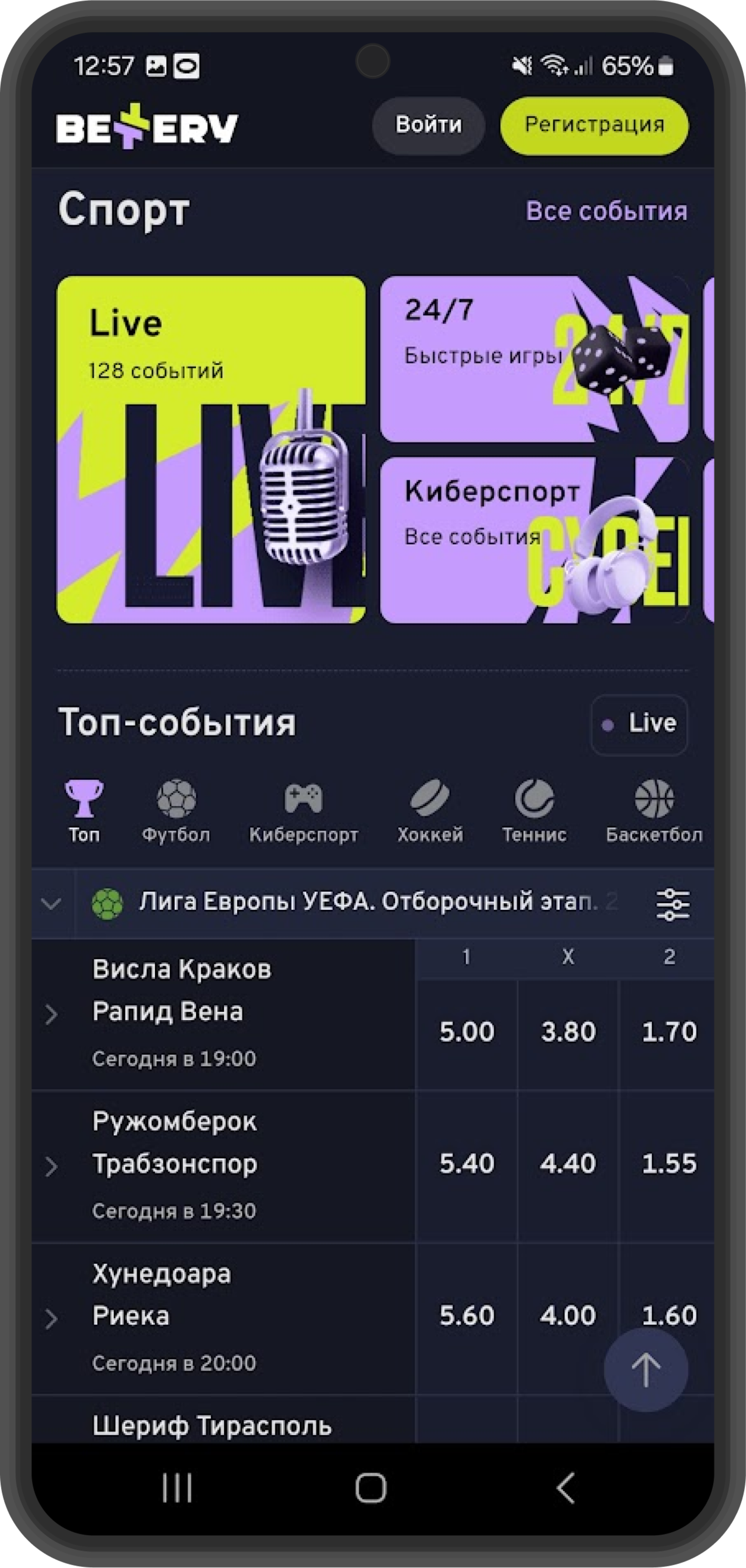The width and height of the screenshot is (746, 1568).
Task: Tap the scroll-to-top arrow button
Action: (646, 1369)
